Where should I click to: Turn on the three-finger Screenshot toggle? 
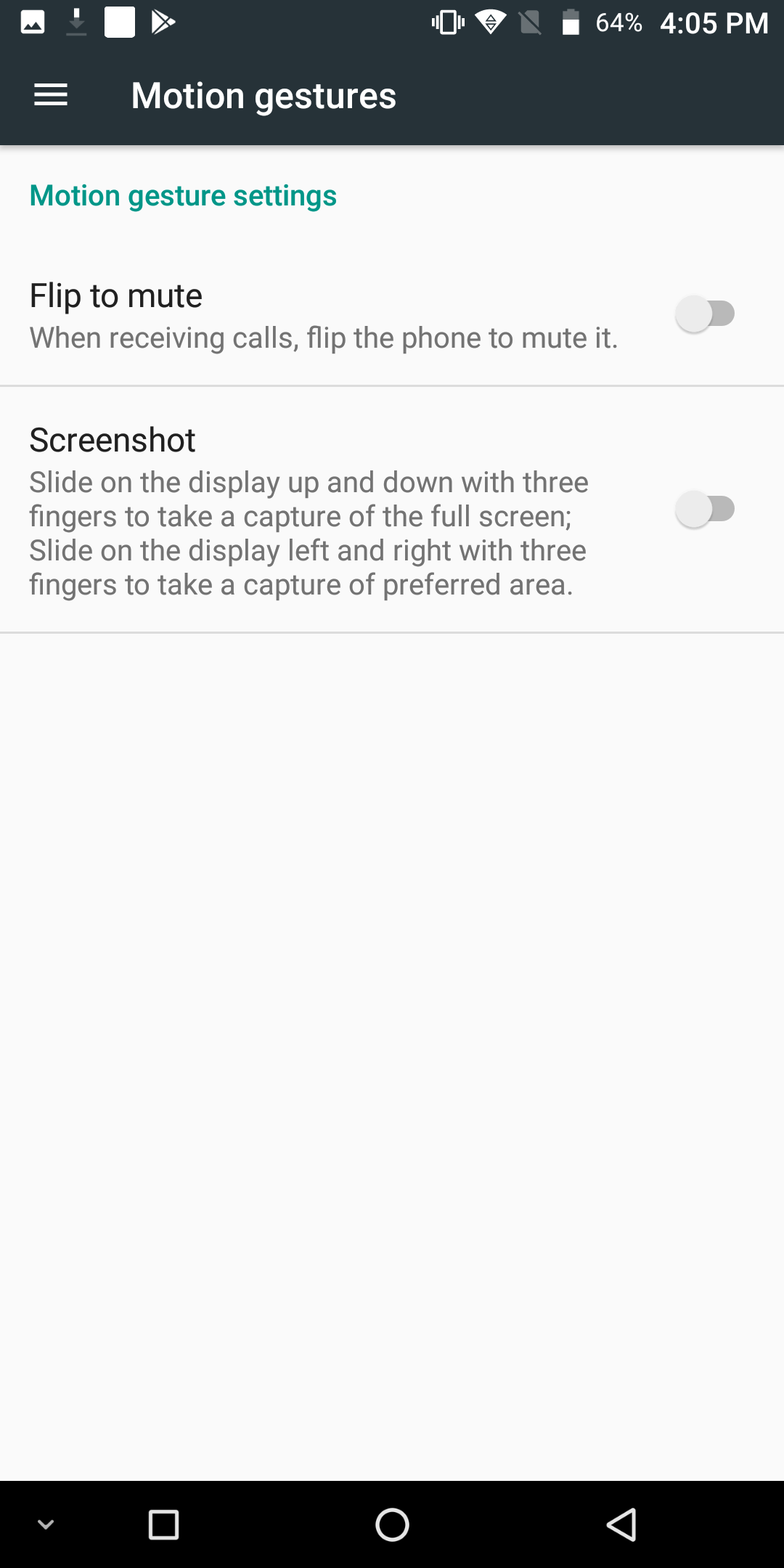[x=705, y=510]
